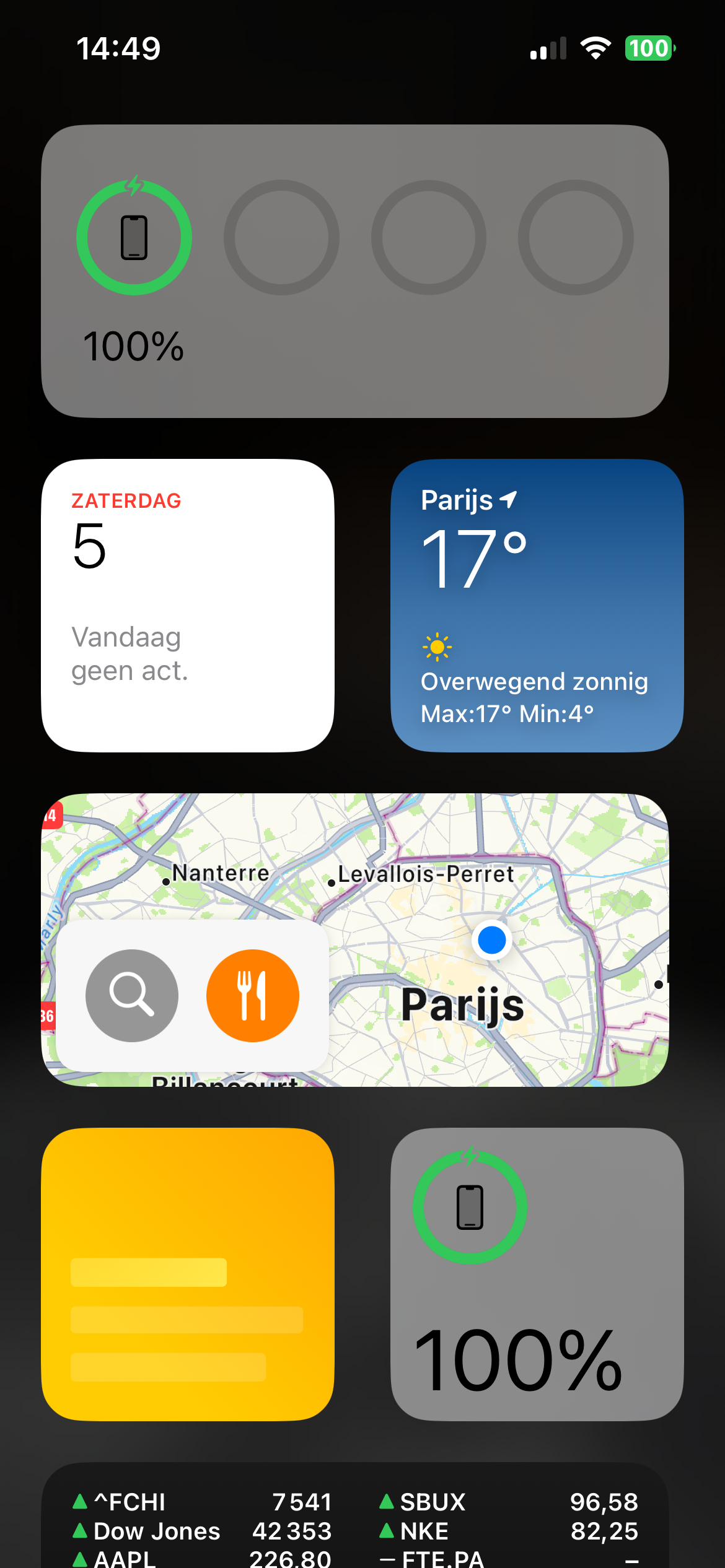This screenshot has width=725, height=1568.
Task: Open the small Batteries widget showing 100%
Action: point(537,1274)
